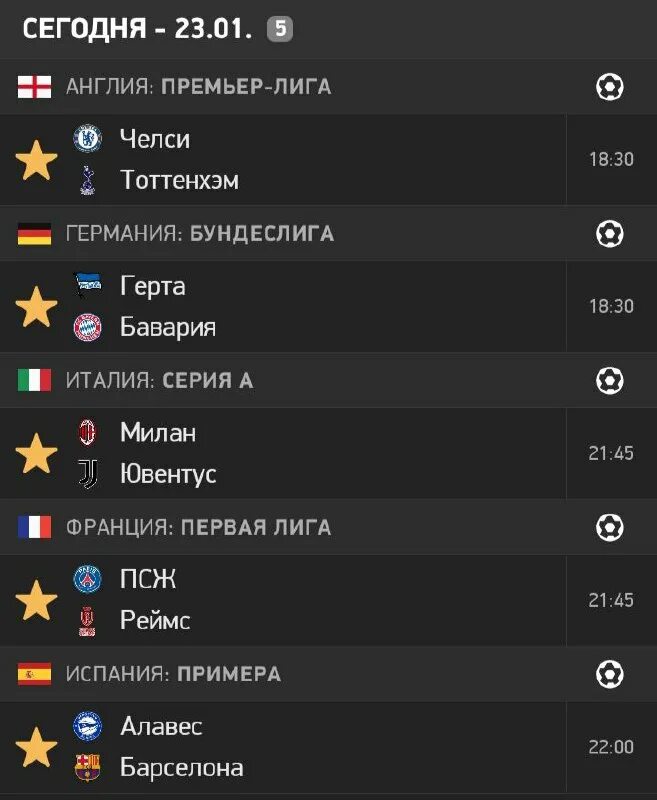Tap the ball icon beside Италия: Серия А
This screenshot has height=800, width=657.
[x=609, y=381]
